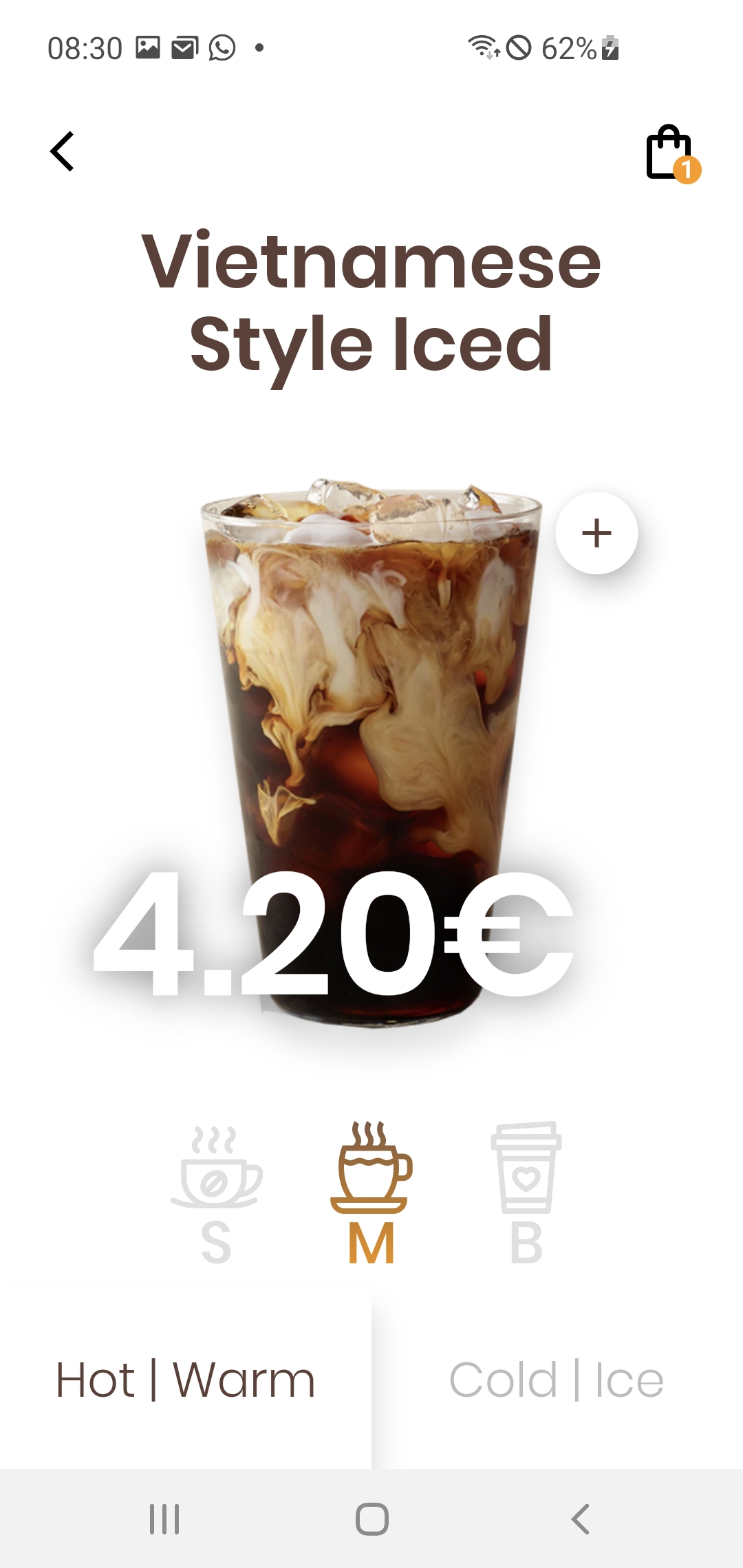Add this drink with the plus button

[x=596, y=533]
